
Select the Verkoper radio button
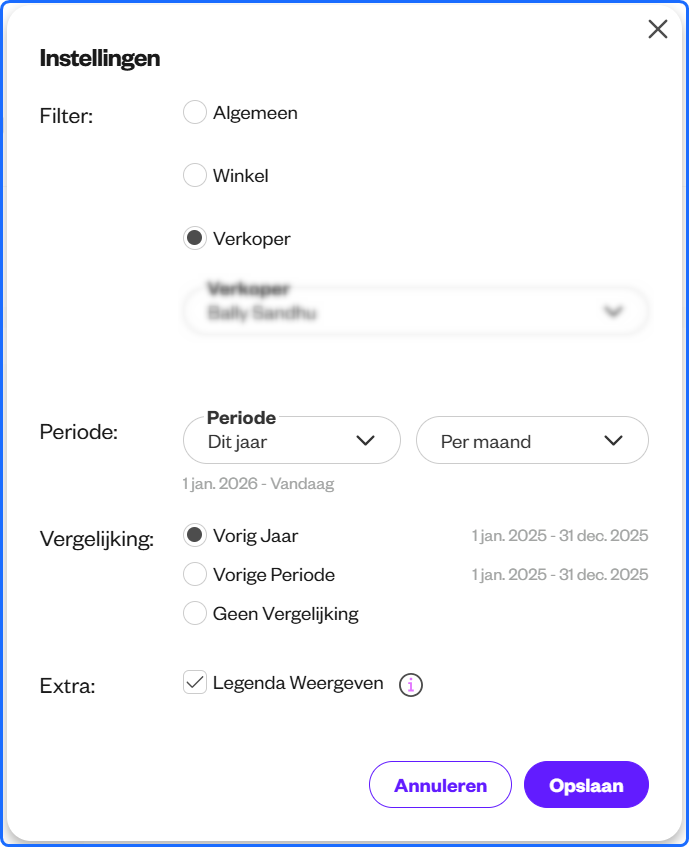click(x=194, y=238)
